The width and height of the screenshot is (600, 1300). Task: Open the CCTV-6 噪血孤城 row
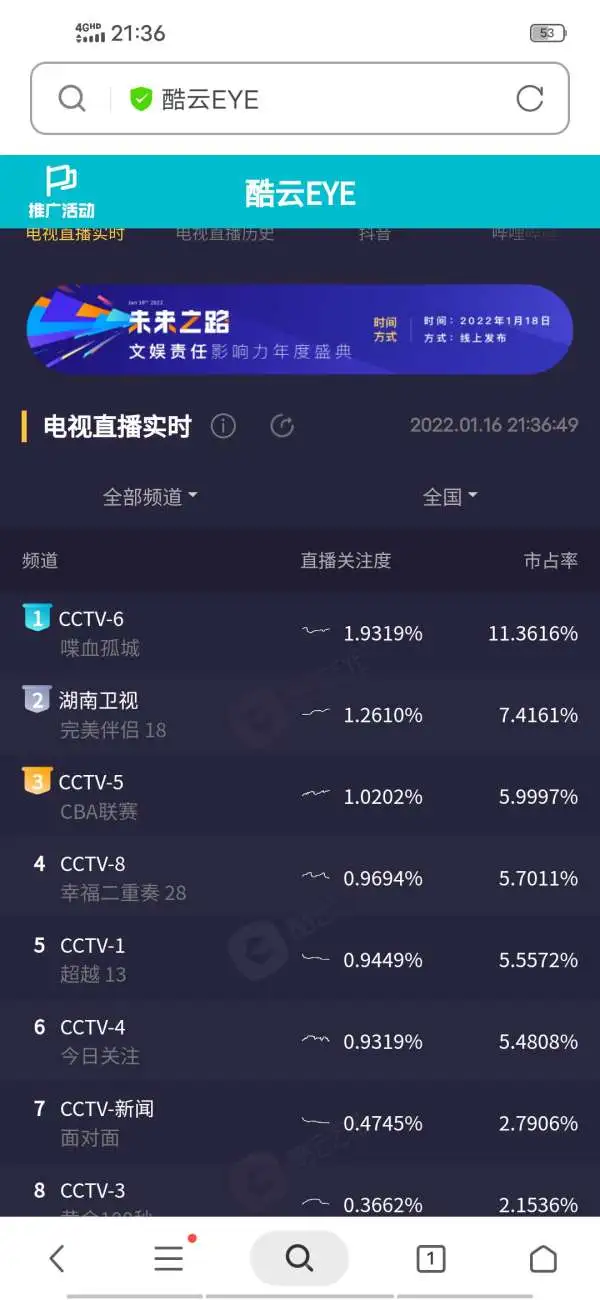coord(300,633)
